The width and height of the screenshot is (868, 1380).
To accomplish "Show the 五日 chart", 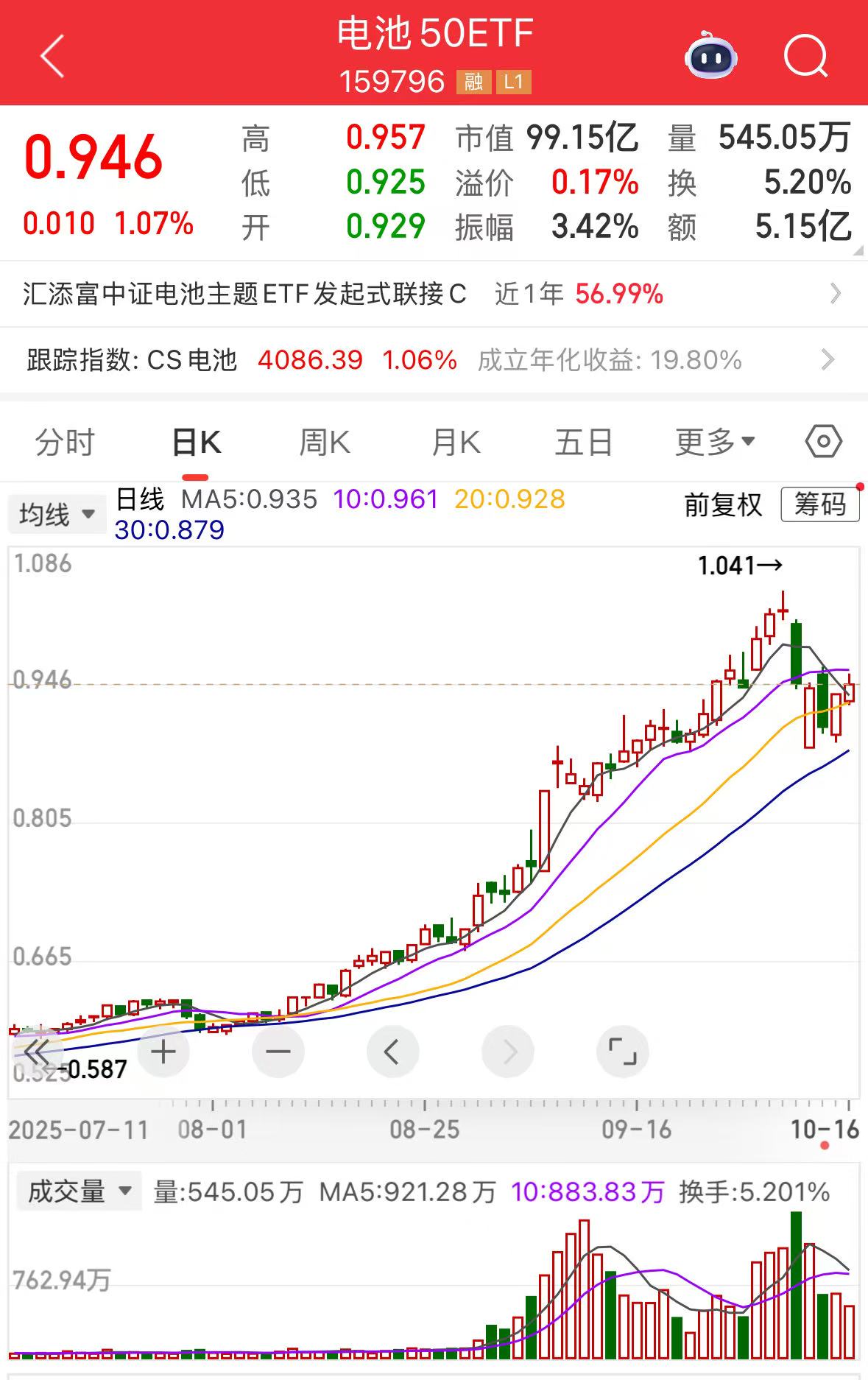I will click(x=583, y=443).
